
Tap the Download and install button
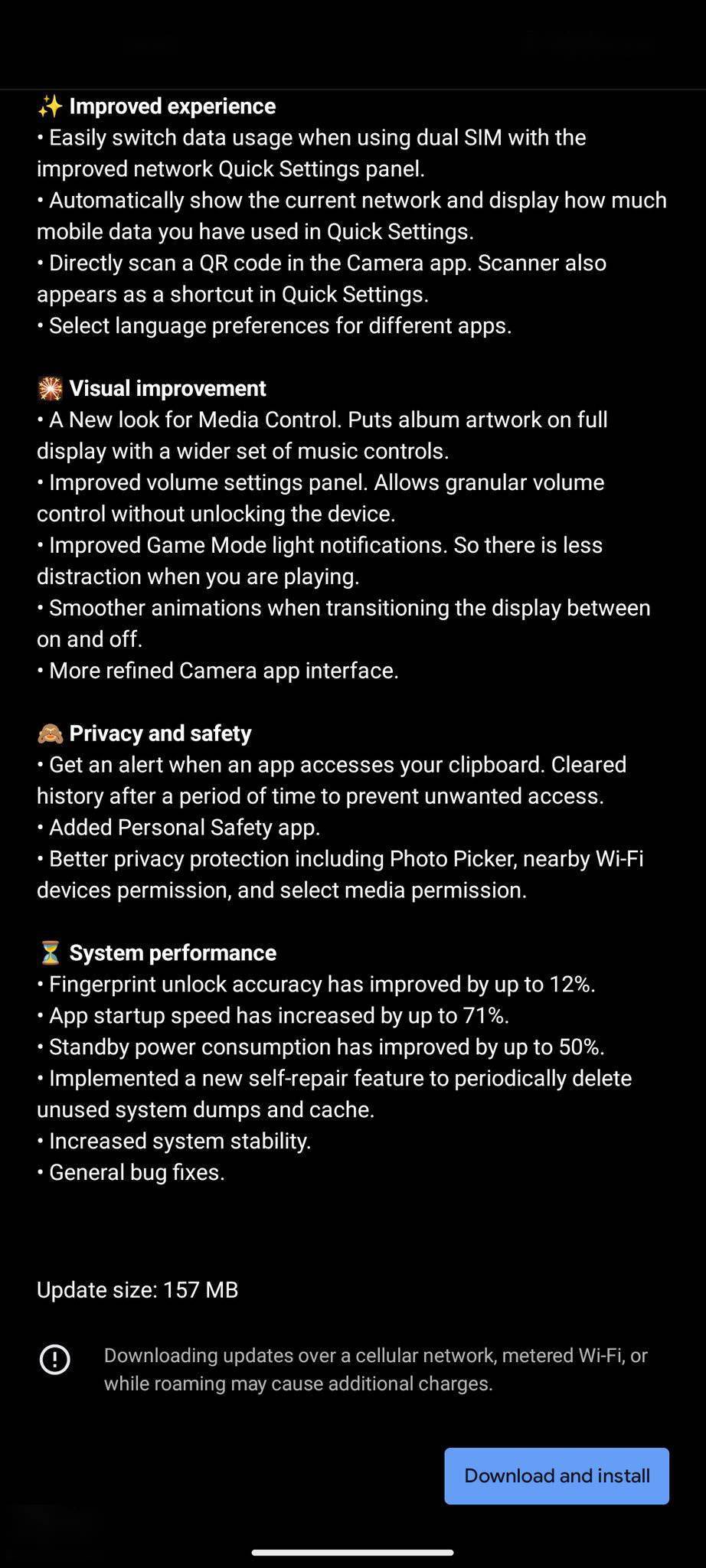pos(557,1475)
